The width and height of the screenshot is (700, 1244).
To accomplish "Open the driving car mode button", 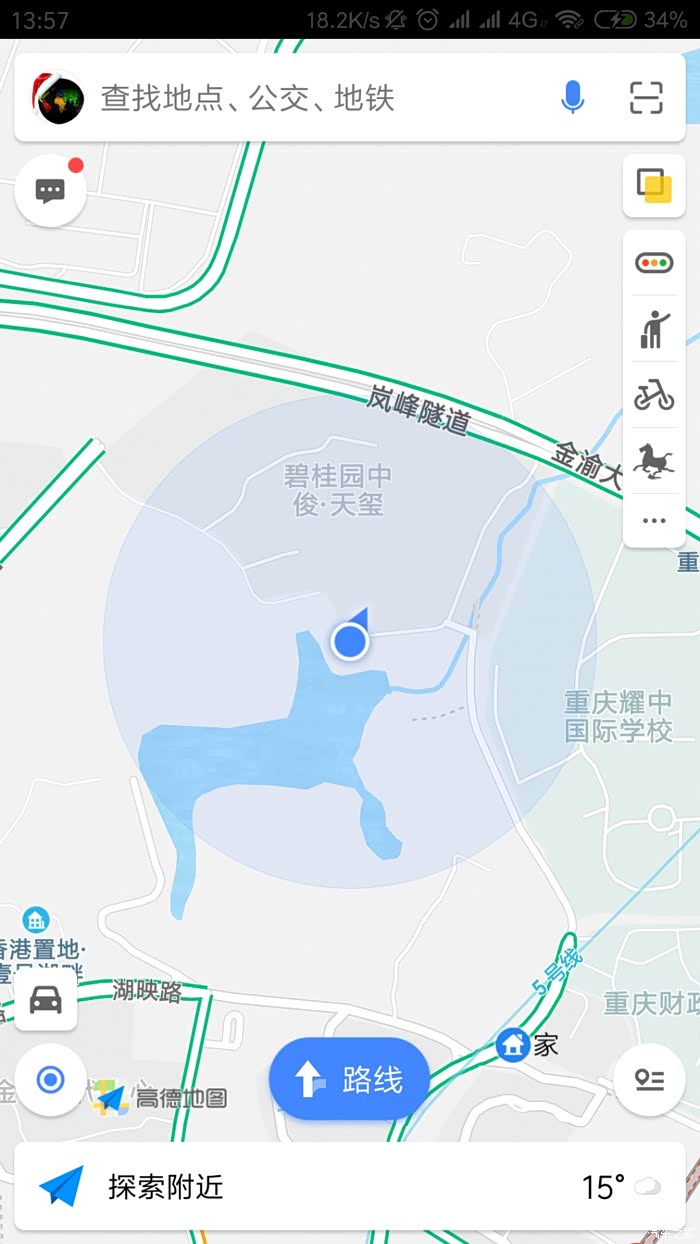I will [x=45, y=999].
